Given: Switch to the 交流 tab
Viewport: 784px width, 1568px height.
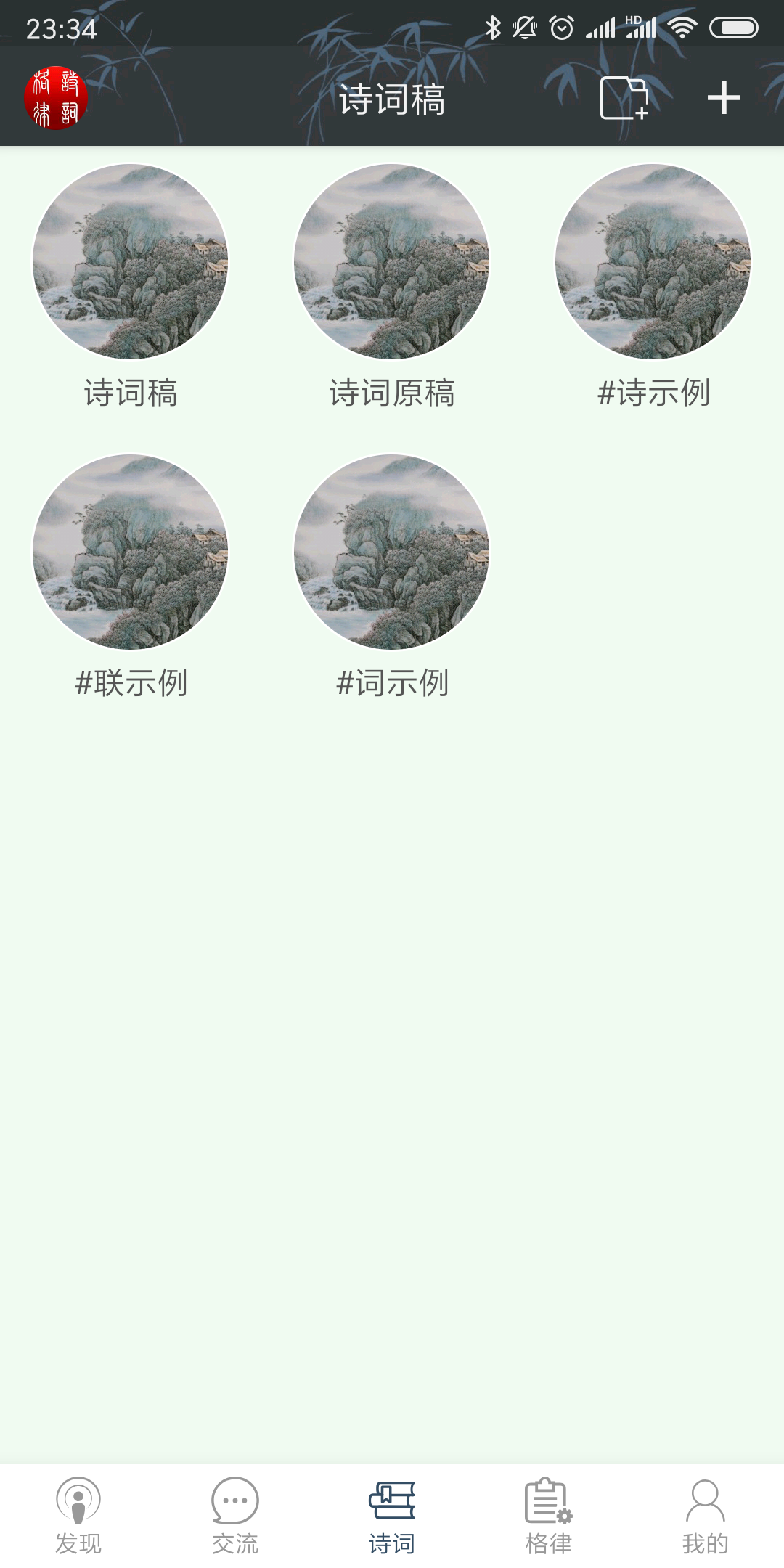Looking at the screenshot, I should (235, 1516).
